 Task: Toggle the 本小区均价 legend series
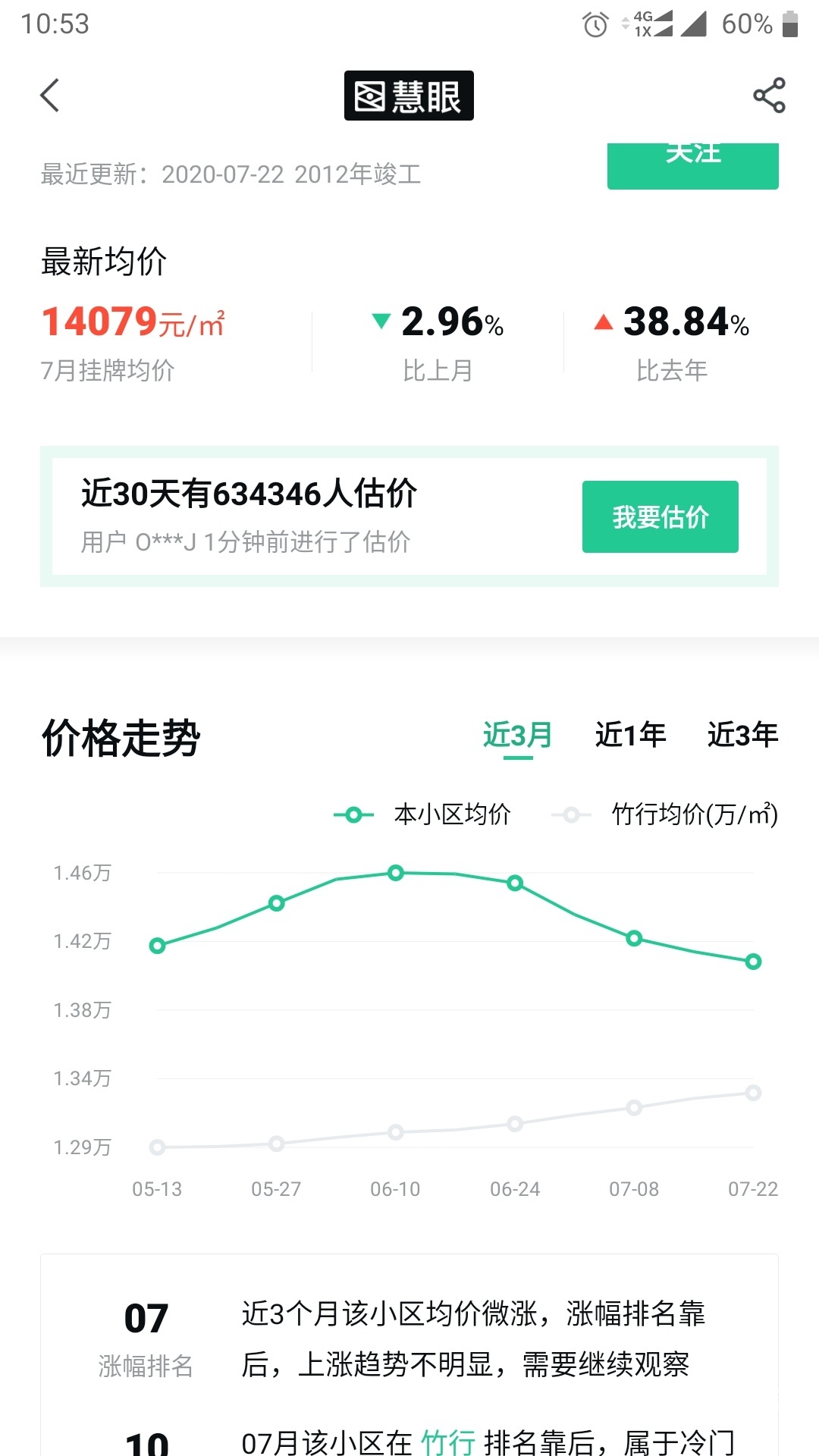(x=423, y=814)
